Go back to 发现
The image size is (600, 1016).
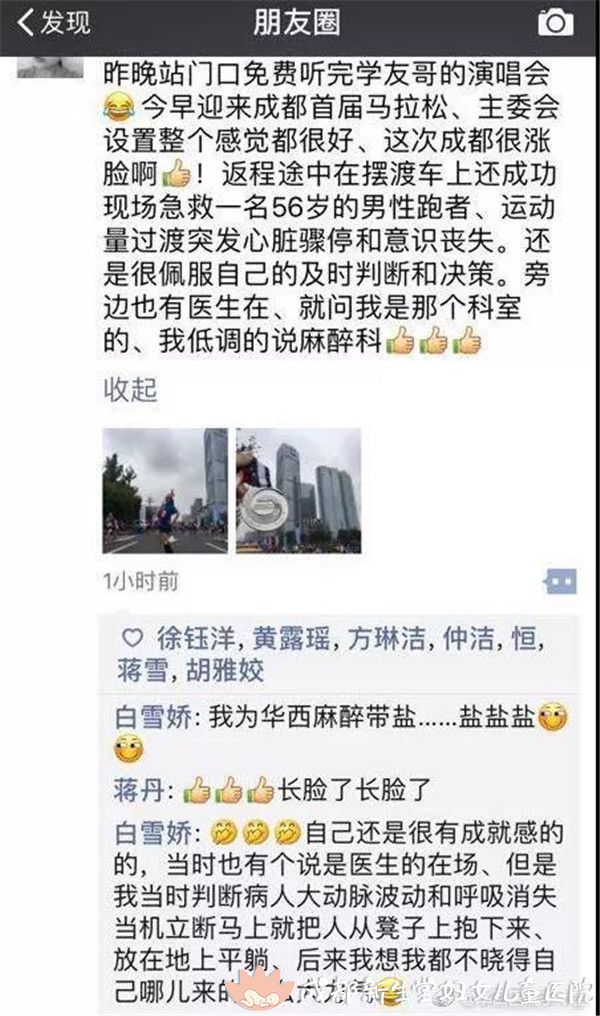[53, 23]
